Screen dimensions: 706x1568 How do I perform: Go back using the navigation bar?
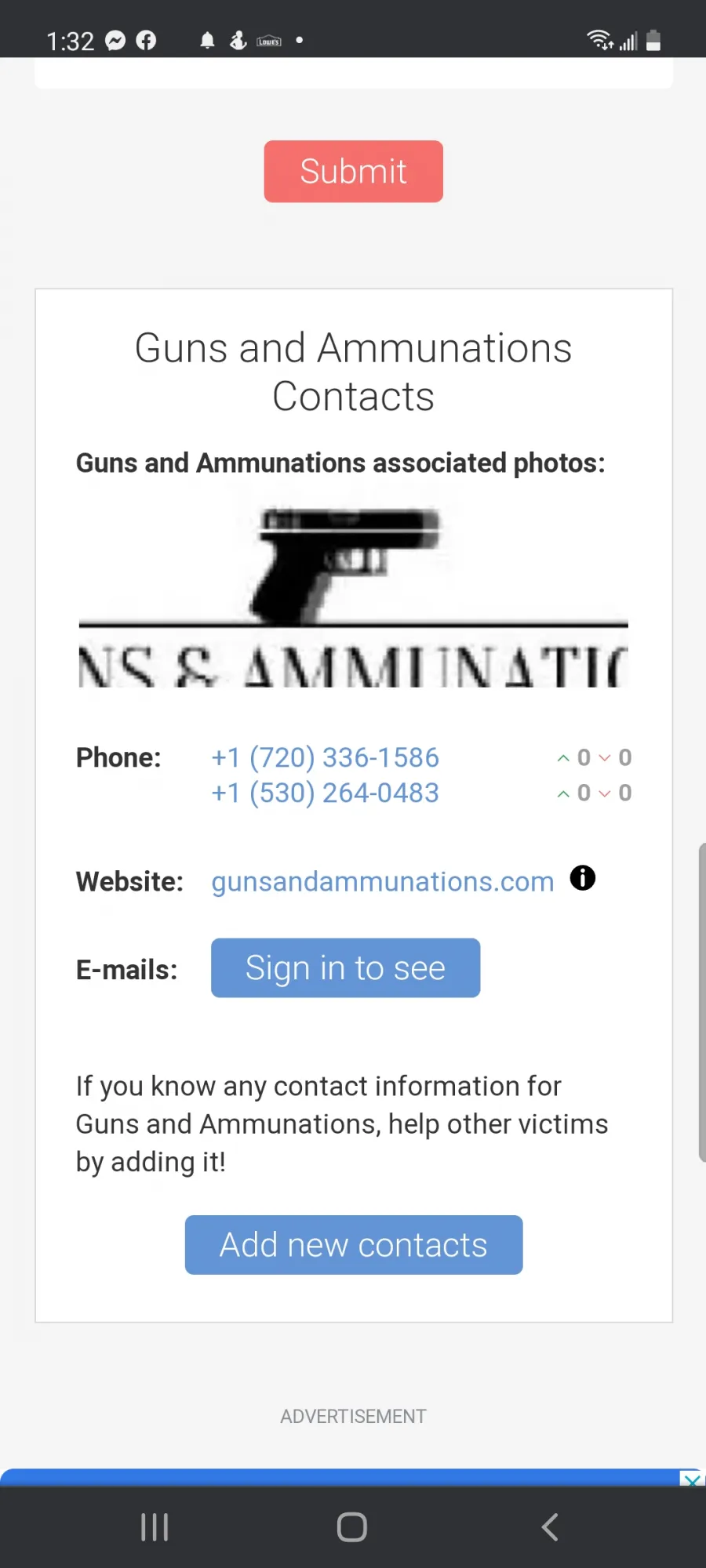coord(550,1527)
